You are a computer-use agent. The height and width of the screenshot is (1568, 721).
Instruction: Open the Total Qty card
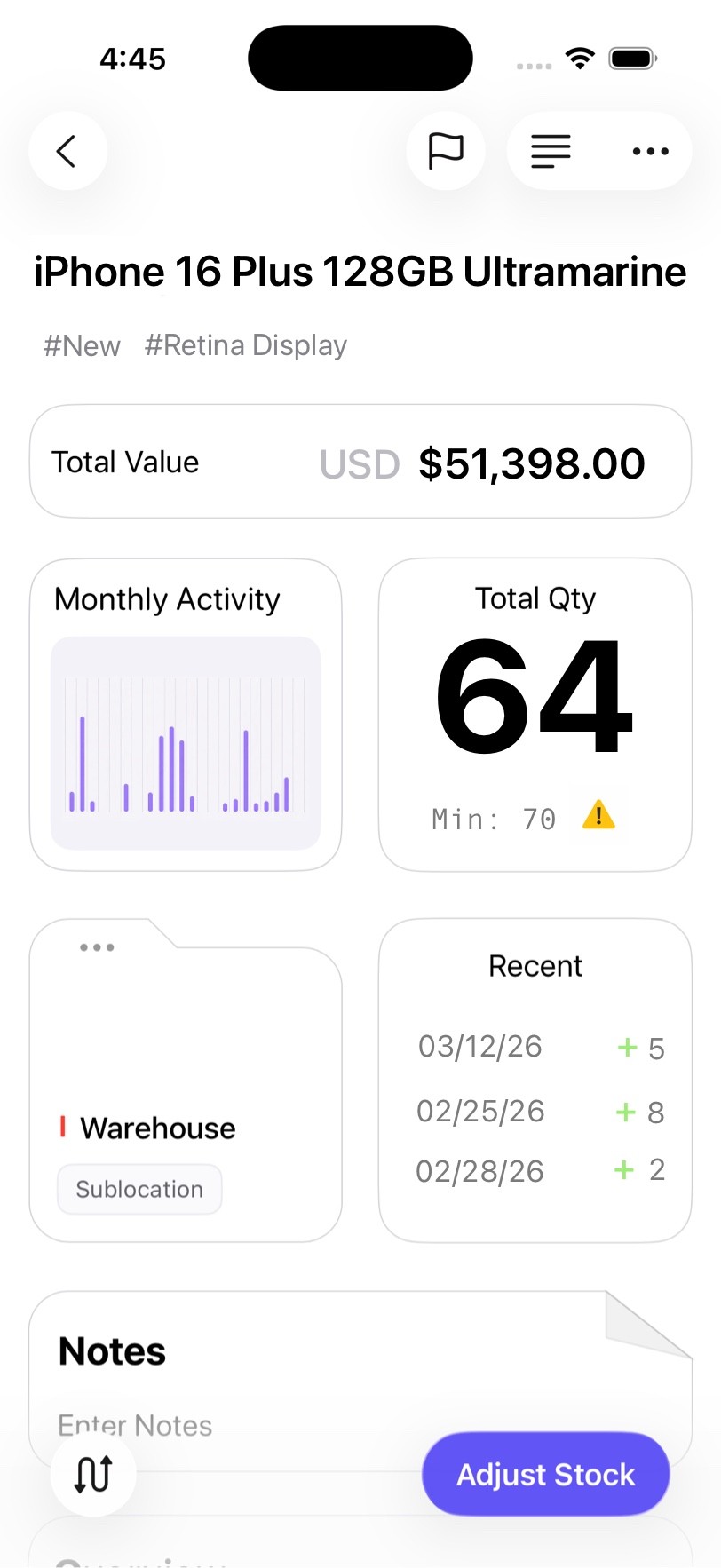click(x=535, y=715)
